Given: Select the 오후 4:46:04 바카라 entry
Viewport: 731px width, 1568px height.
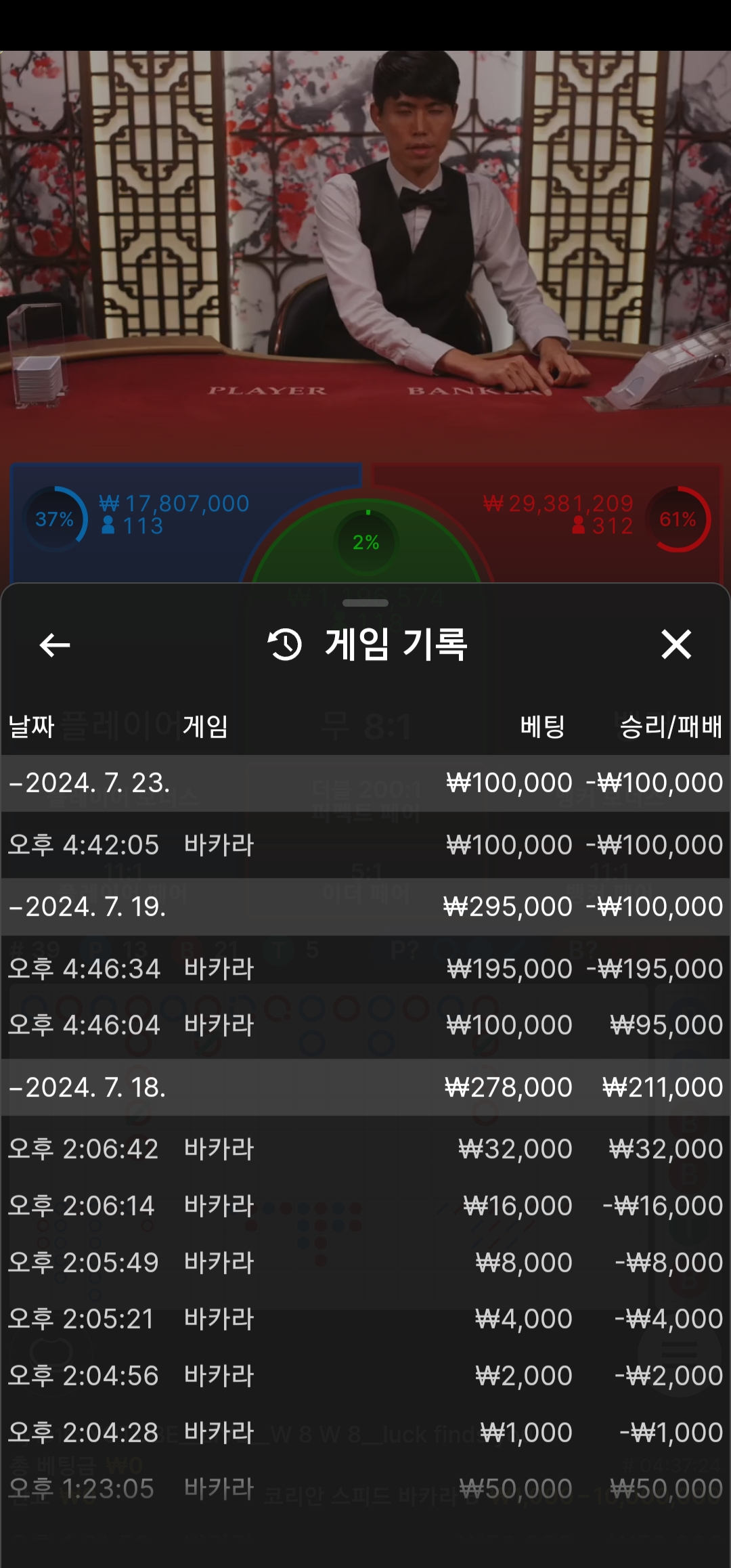Looking at the screenshot, I should 365,1025.
